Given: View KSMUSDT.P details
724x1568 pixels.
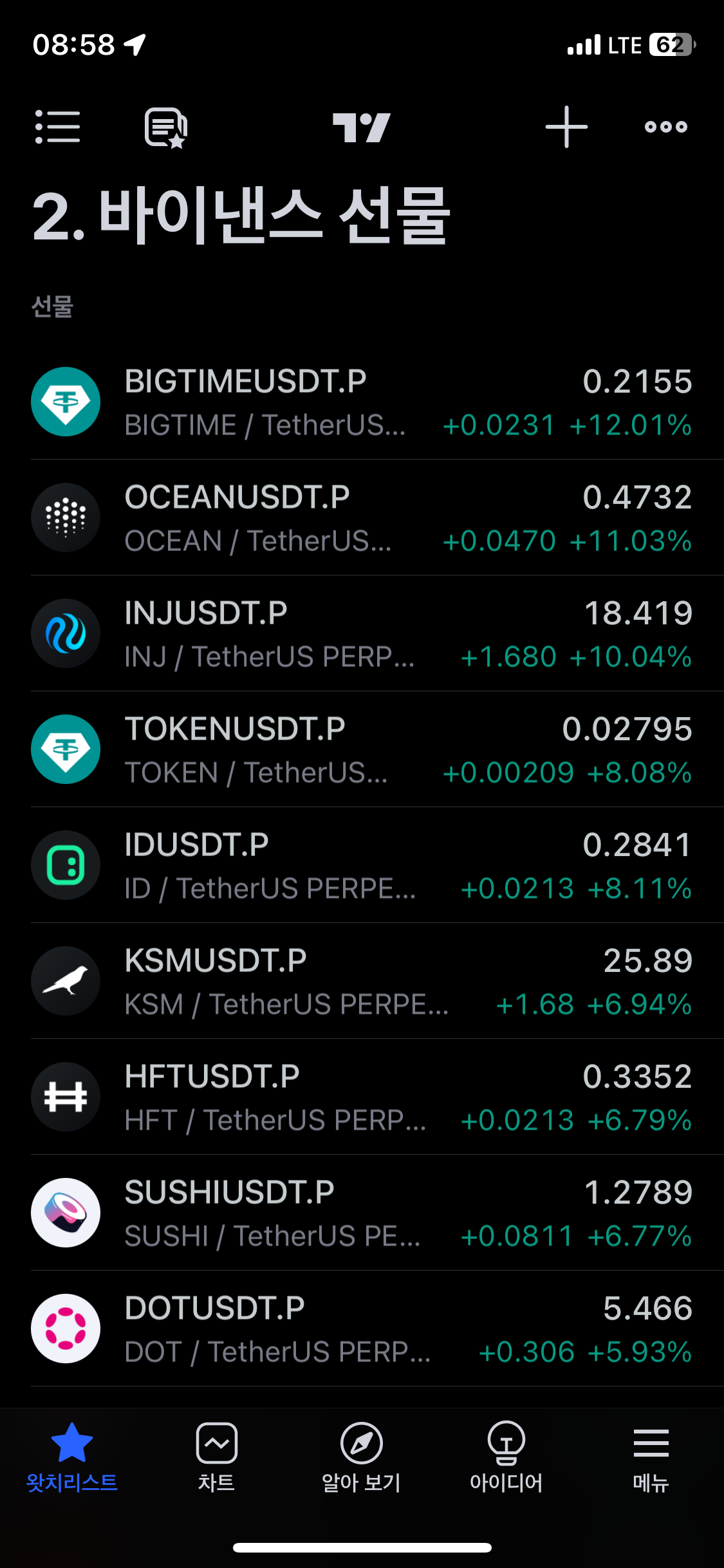Looking at the screenshot, I should [x=362, y=982].
